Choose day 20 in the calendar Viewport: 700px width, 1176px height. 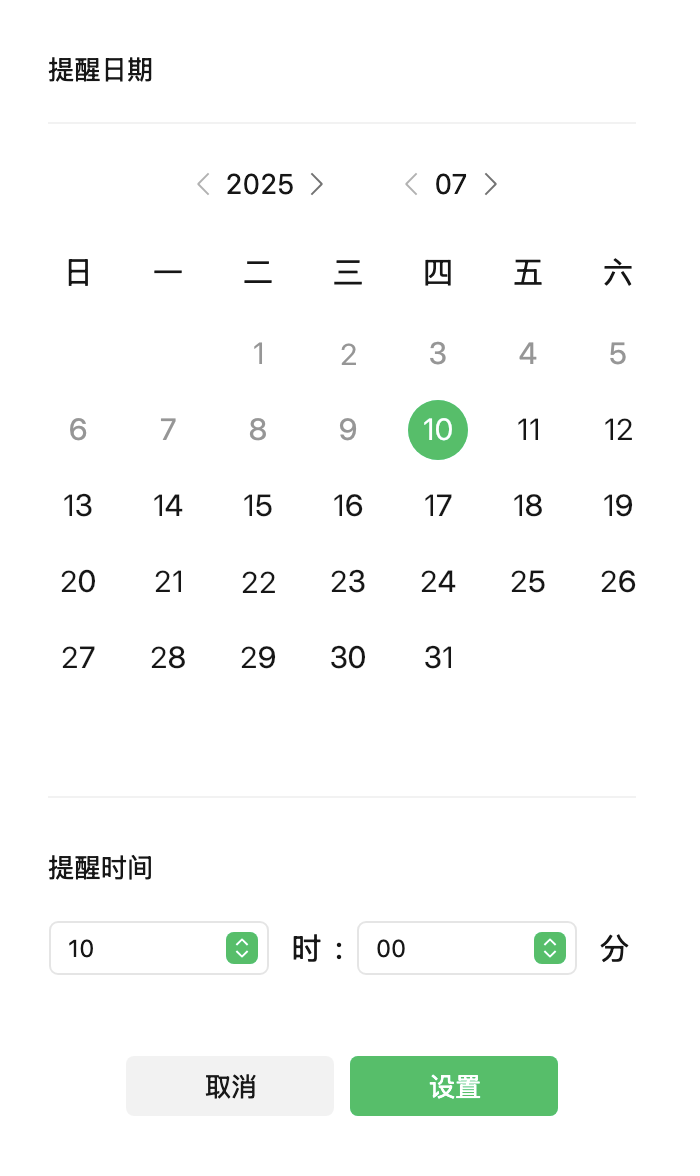click(78, 582)
